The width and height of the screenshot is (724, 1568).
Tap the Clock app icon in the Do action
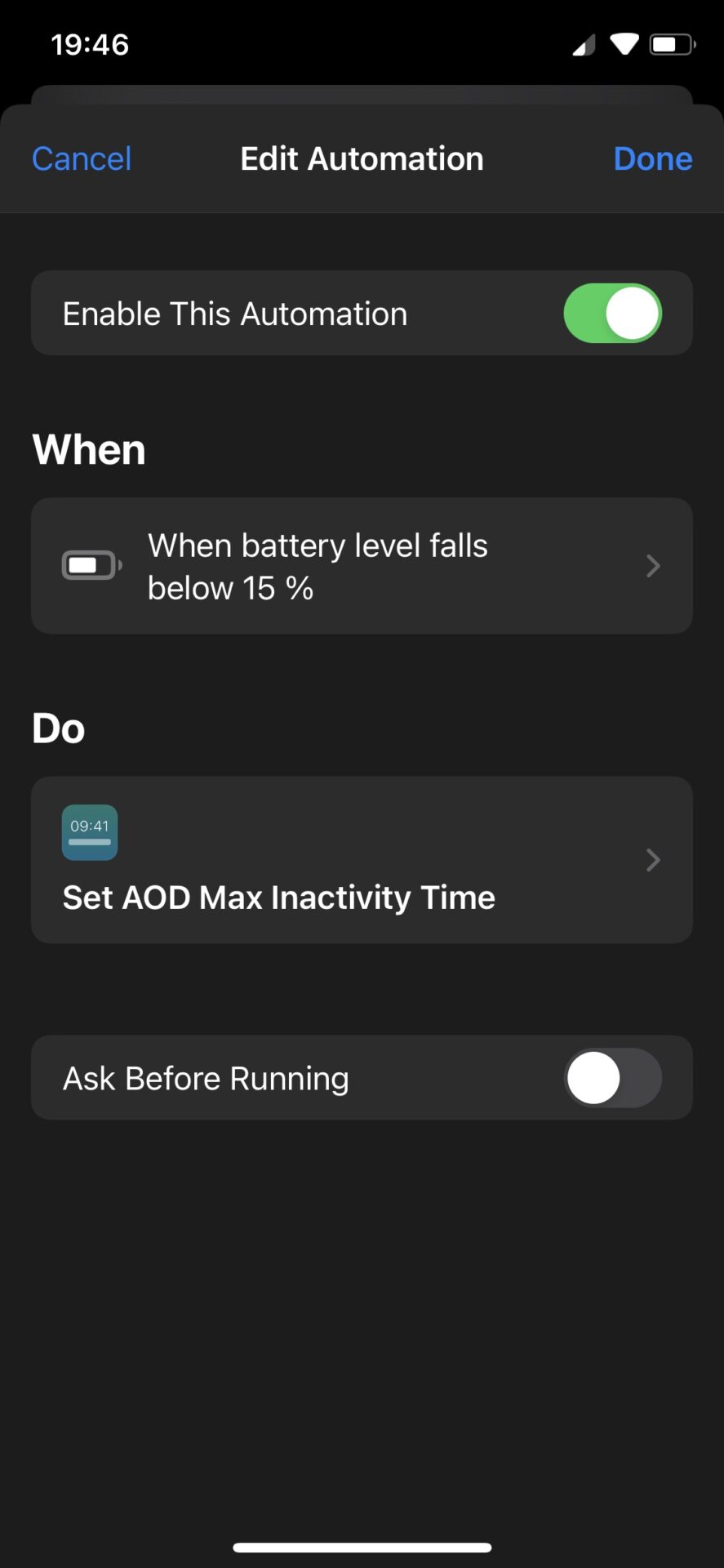(89, 832)
